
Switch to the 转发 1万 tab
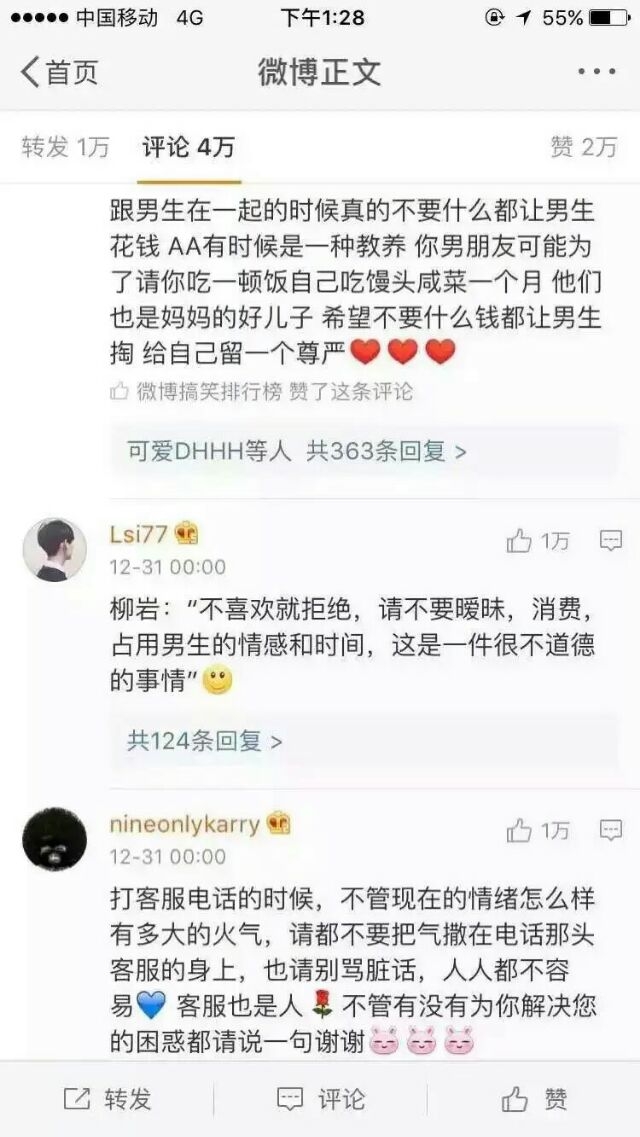click(65, 147)
